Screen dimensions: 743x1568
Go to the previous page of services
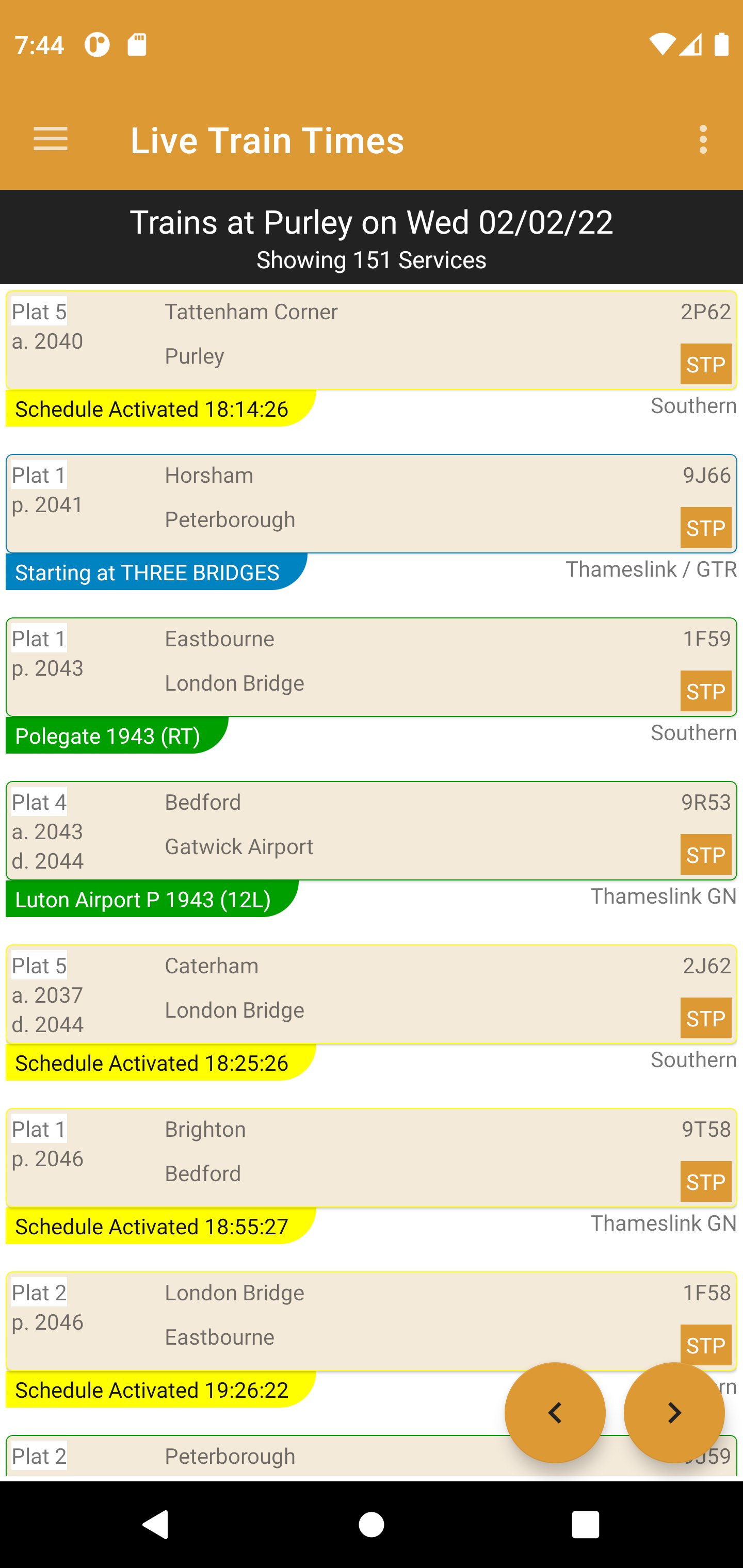(555, 1413)
